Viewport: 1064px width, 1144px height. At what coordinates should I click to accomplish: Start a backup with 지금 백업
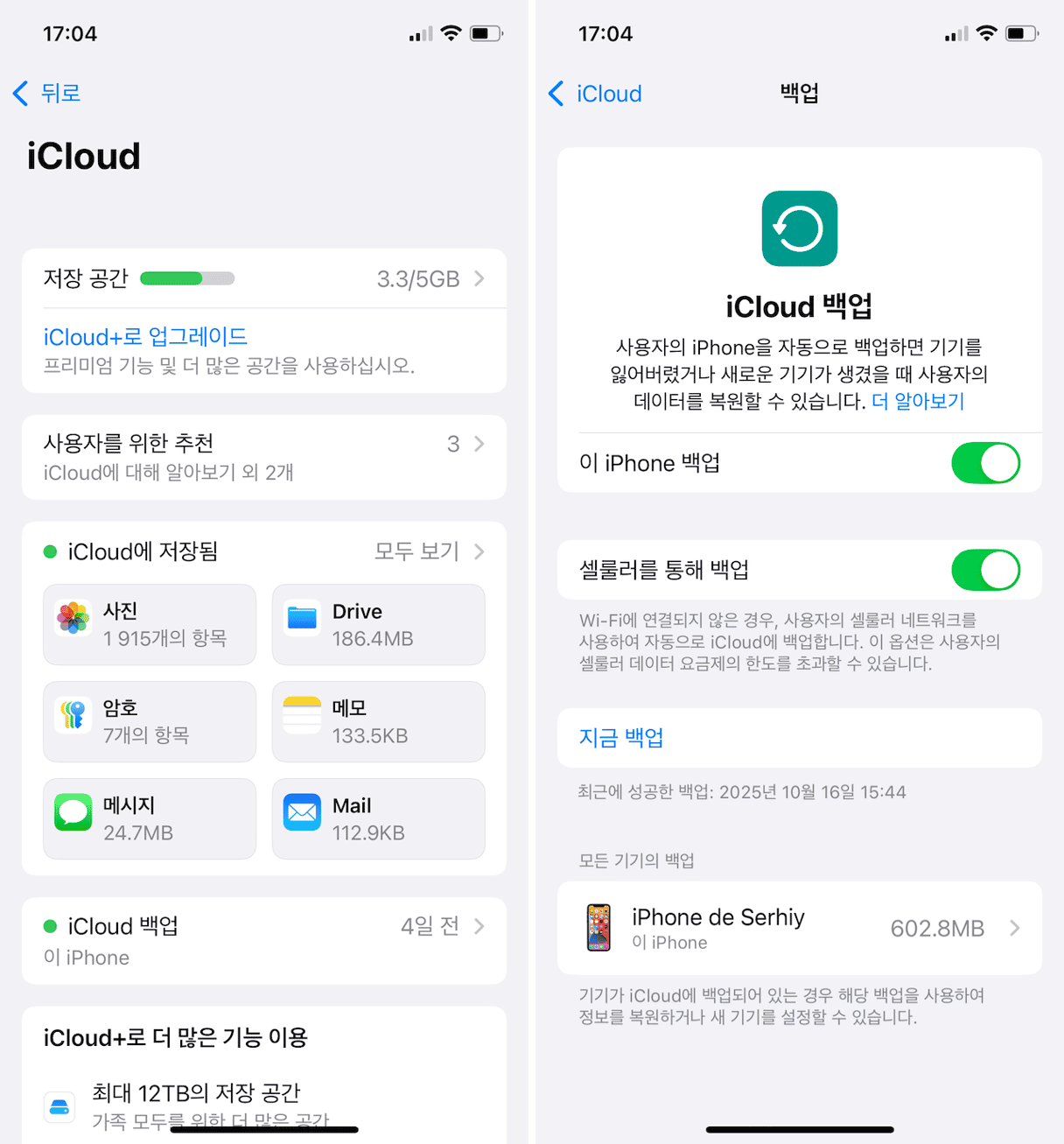coord(621,738)
